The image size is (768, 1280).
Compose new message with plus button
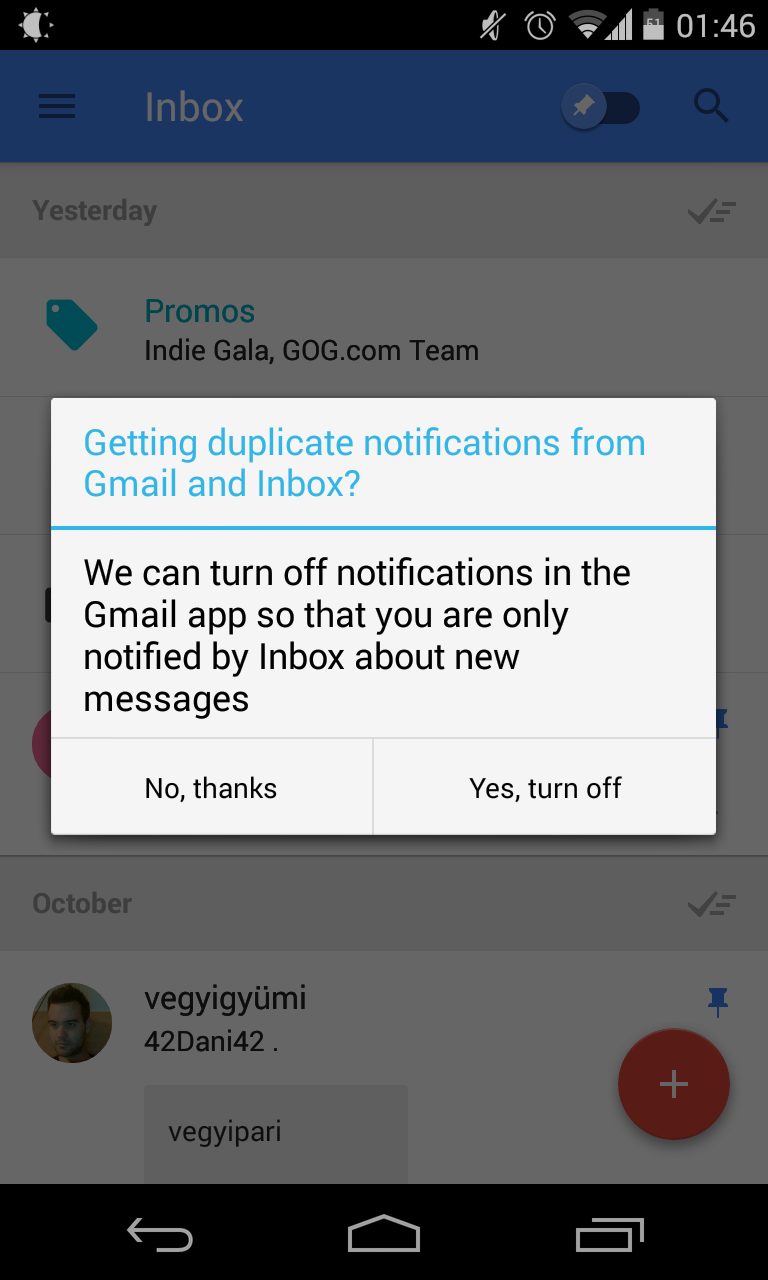[x=673, y=1085]
